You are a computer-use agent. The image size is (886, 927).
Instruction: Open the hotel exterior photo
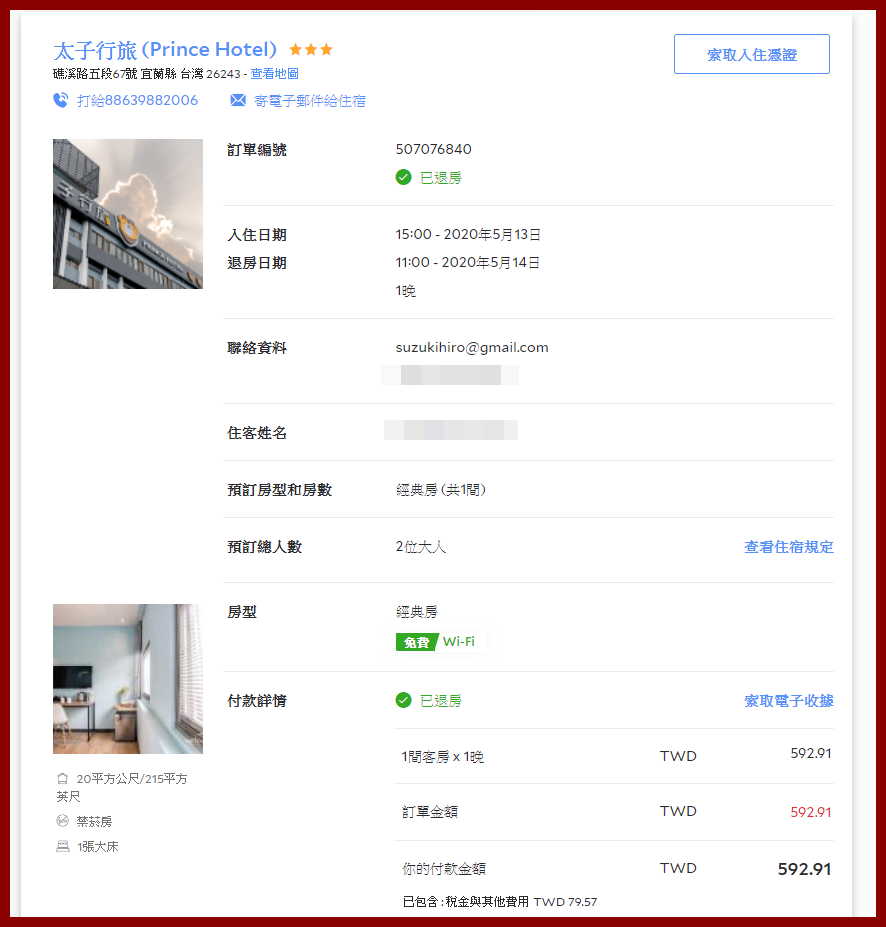128,214
